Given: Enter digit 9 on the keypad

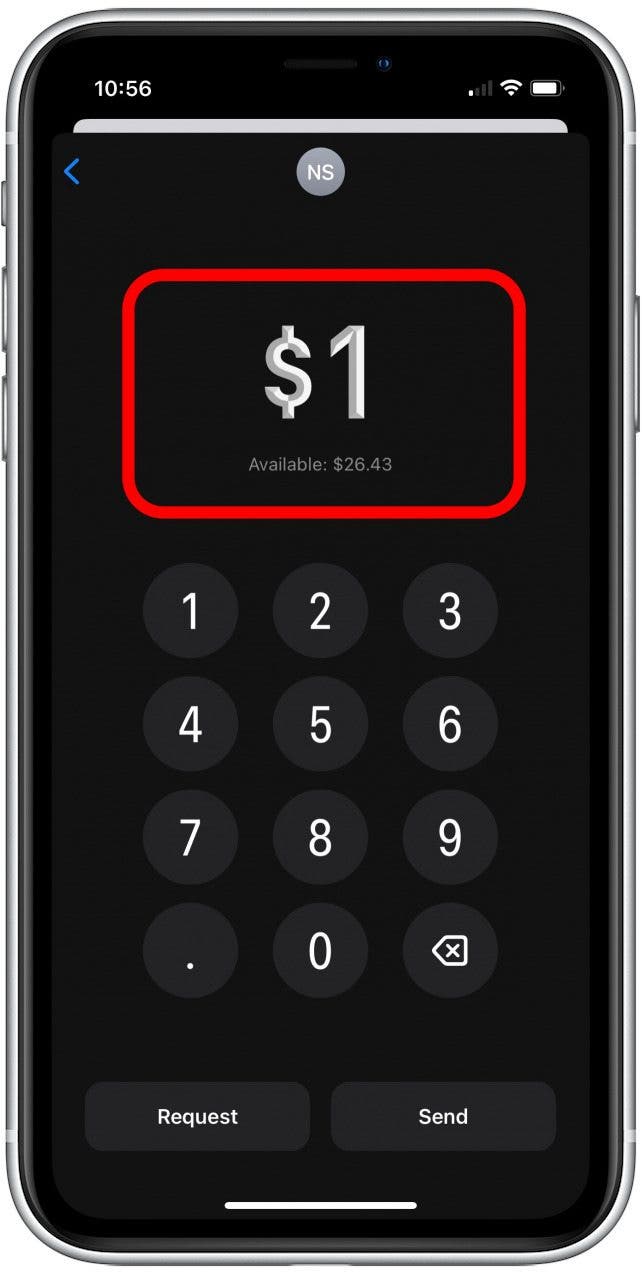Looking at the screenshot, I should 450,838.
